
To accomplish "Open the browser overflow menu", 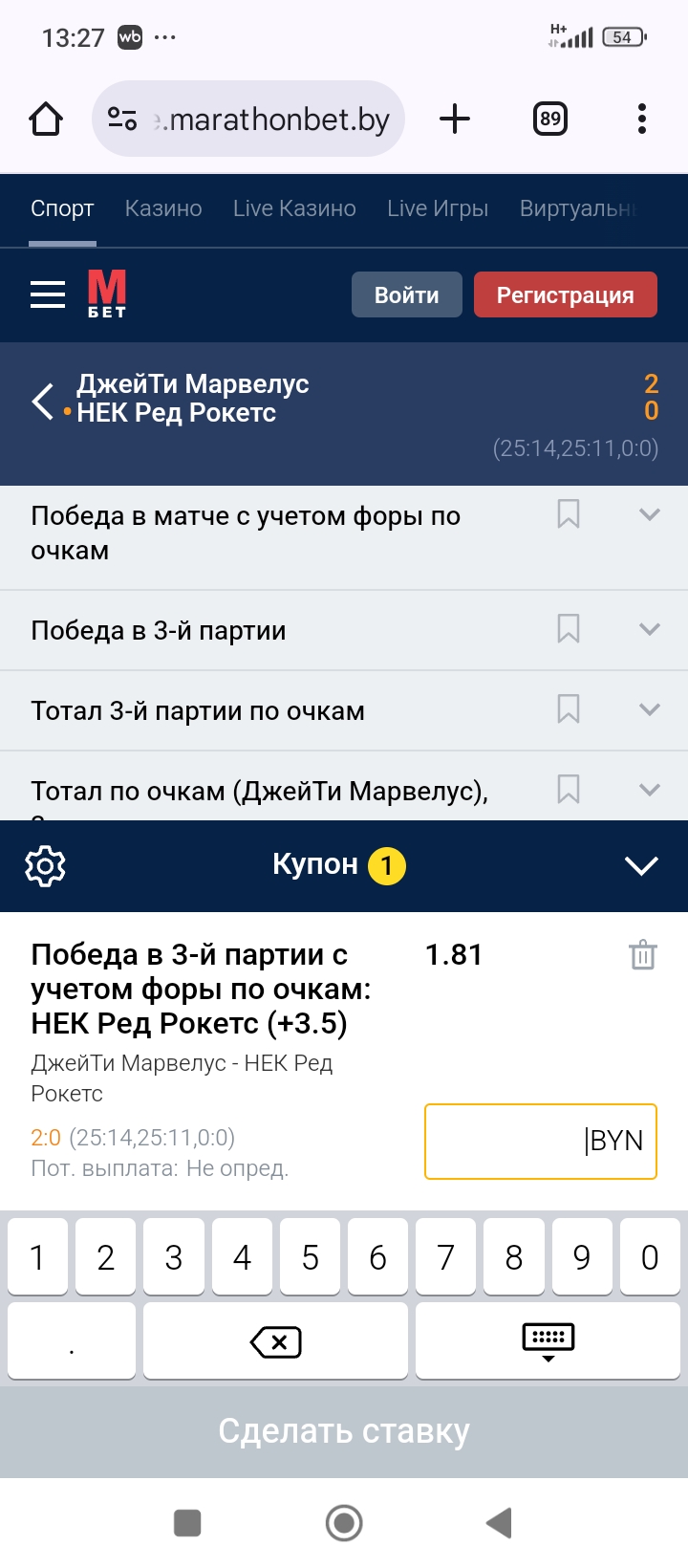I will [641, 119].
